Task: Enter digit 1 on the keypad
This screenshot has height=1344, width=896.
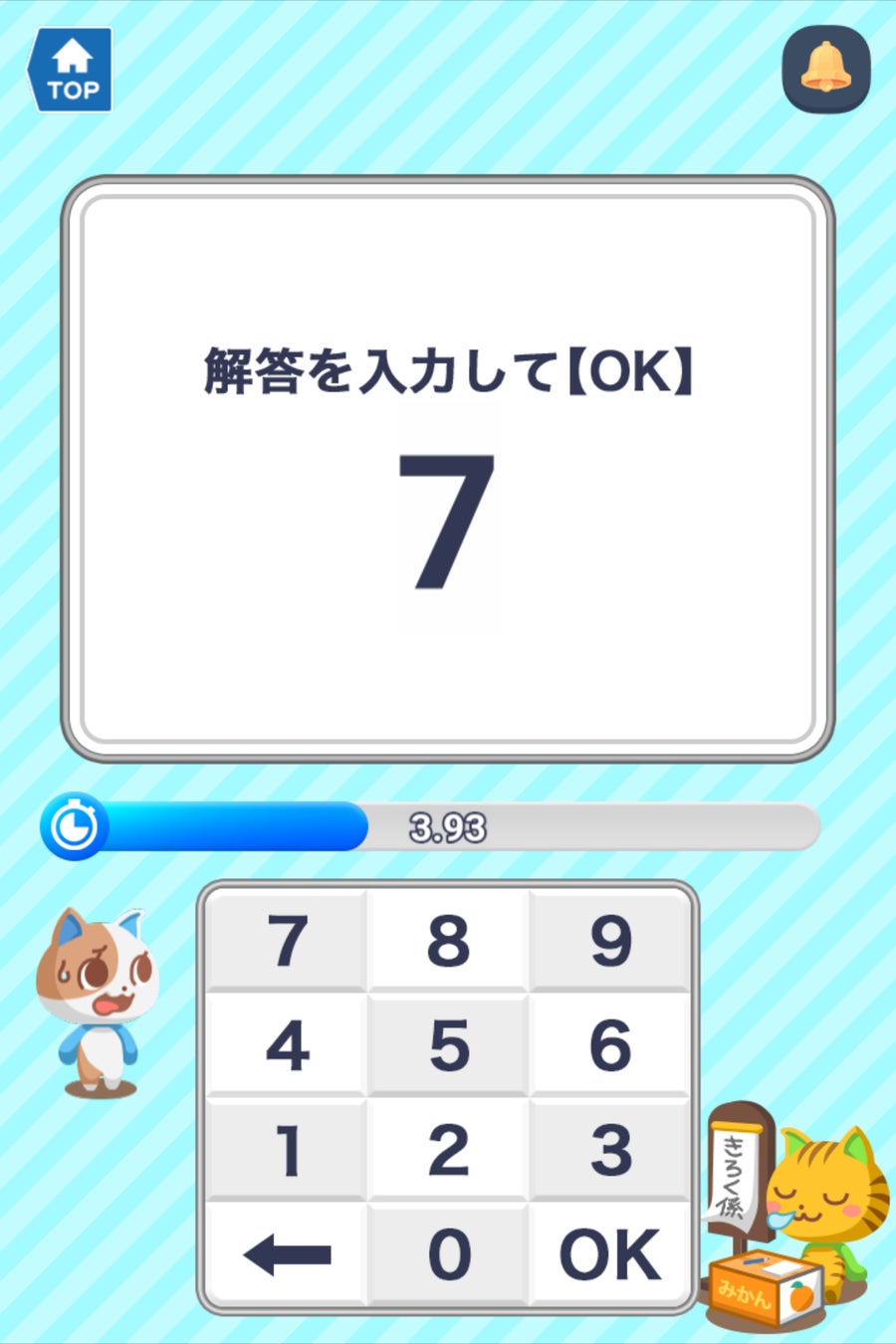Action: coord(287,1150)
